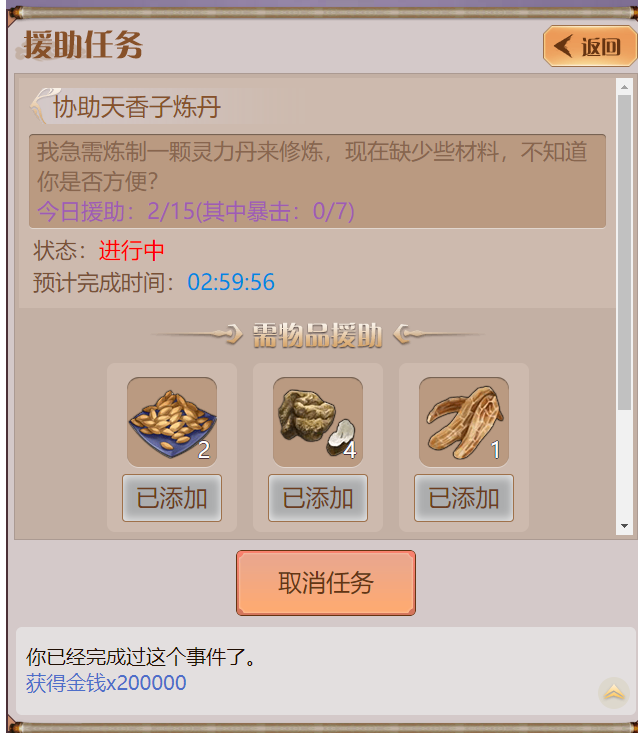Tap 已添加 under the dried root item
Viewport: 638px width, 733px height.
point(464,498)
